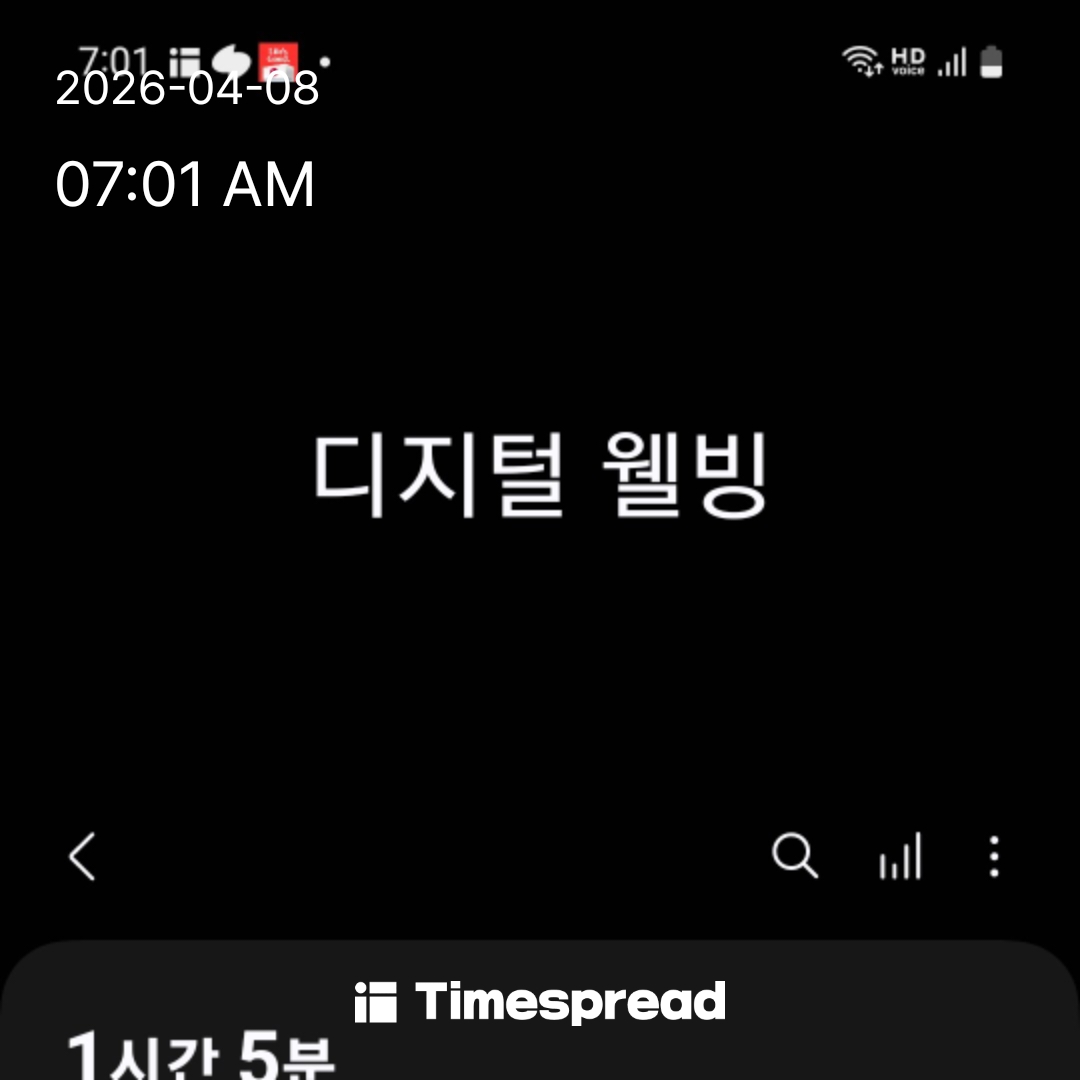
Task: Open search in Digital Wellbeing
Action: [x=795, y=857]
